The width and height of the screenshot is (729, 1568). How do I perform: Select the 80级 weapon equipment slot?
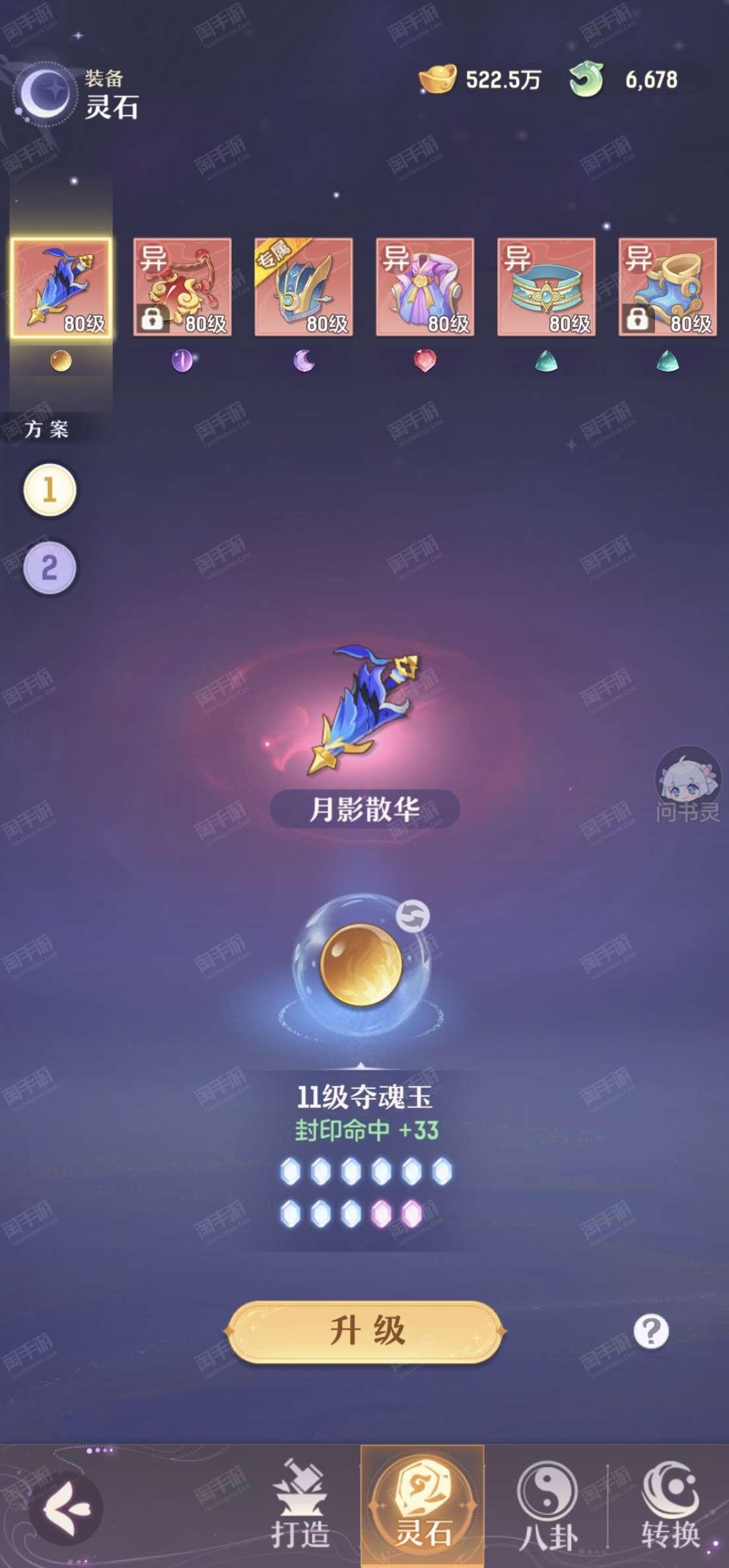point(61,288)
